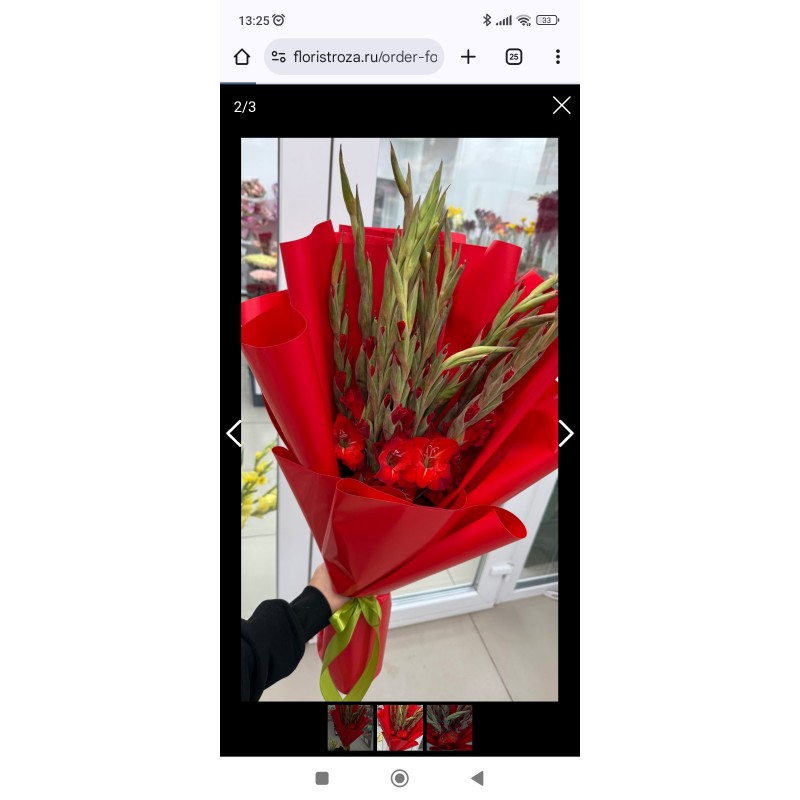Open the tab switcher showing 25 tabs
Image resolution: width=800 pixels, height=800 pixels.
(514, 57)
